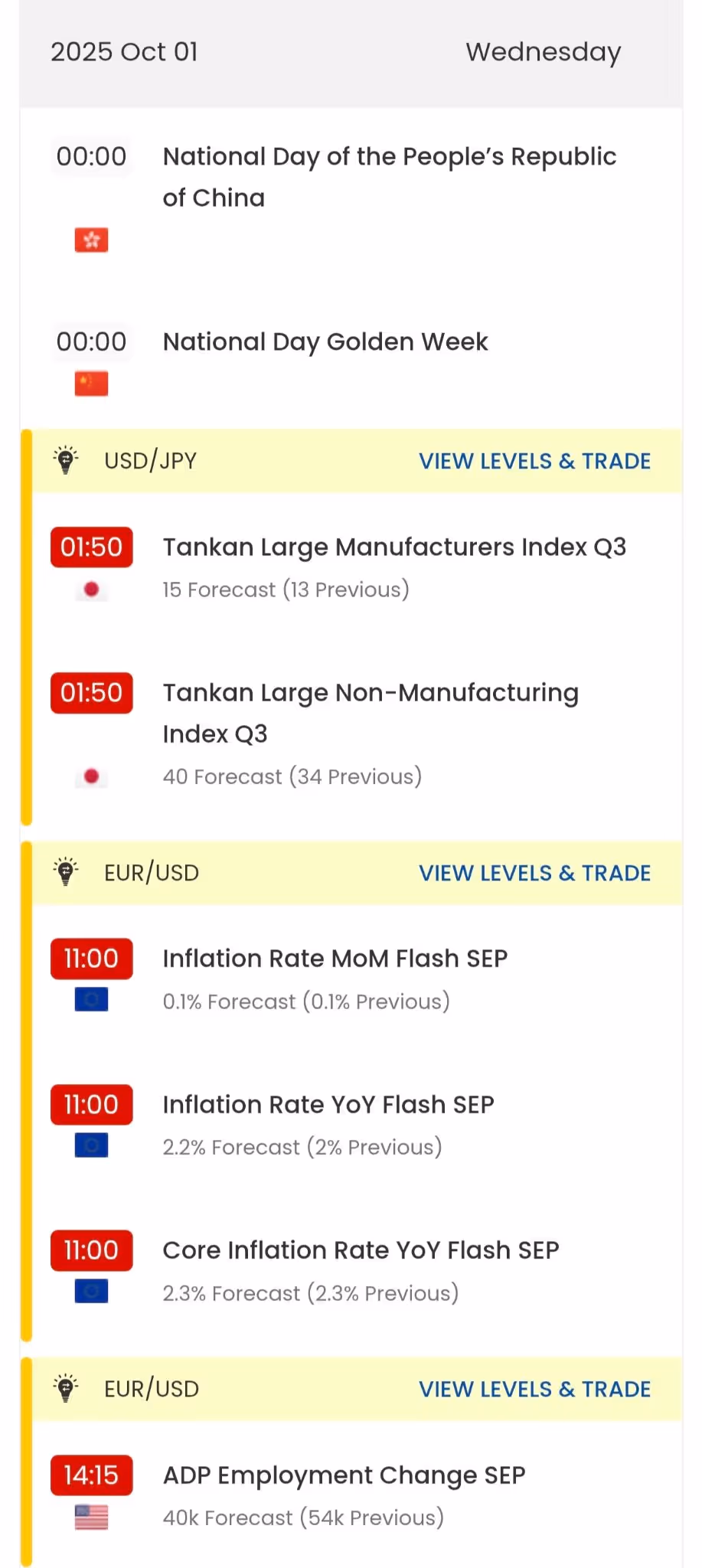
Task: View the Inflation Rate MoM Flash SEP event
Action: click(335, 959)
